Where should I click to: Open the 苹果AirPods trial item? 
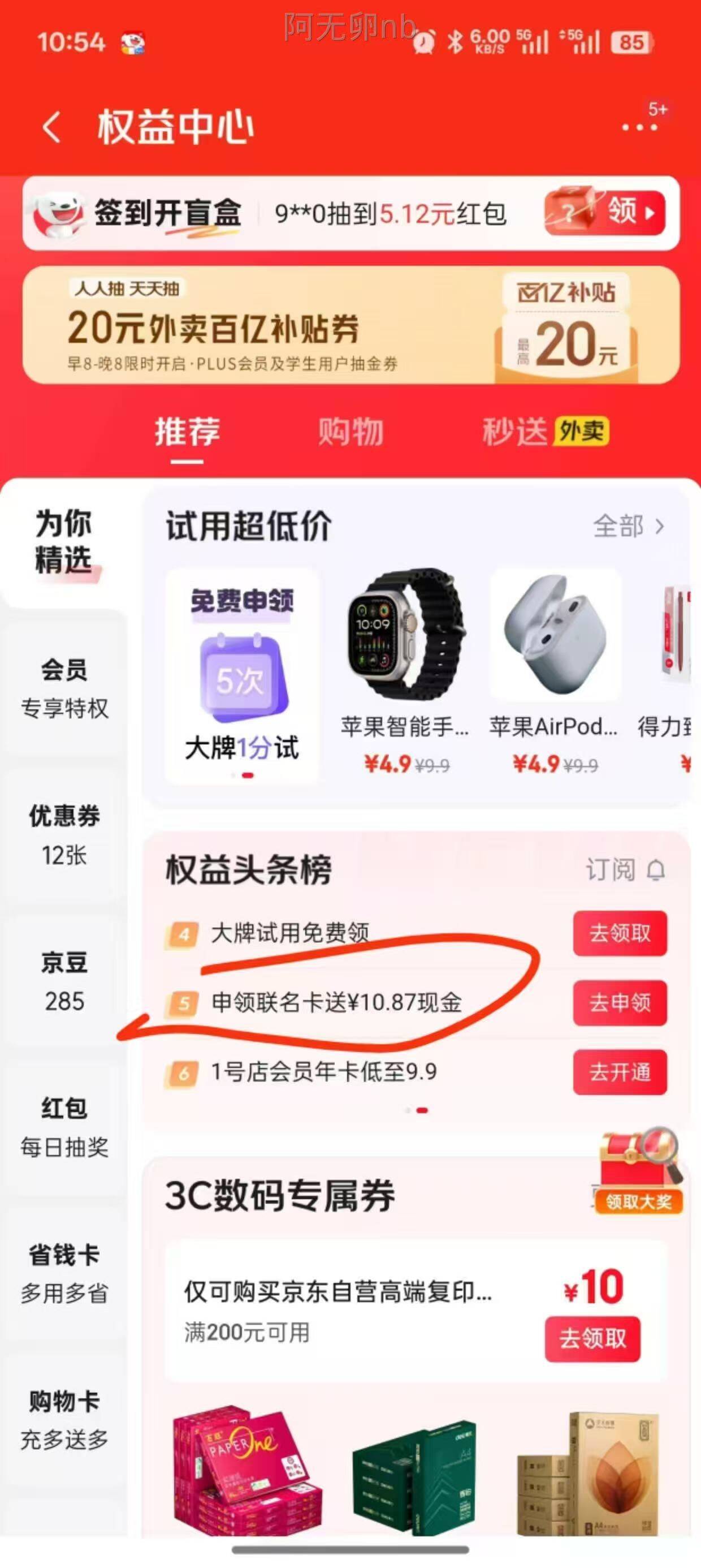coord(554,670)
